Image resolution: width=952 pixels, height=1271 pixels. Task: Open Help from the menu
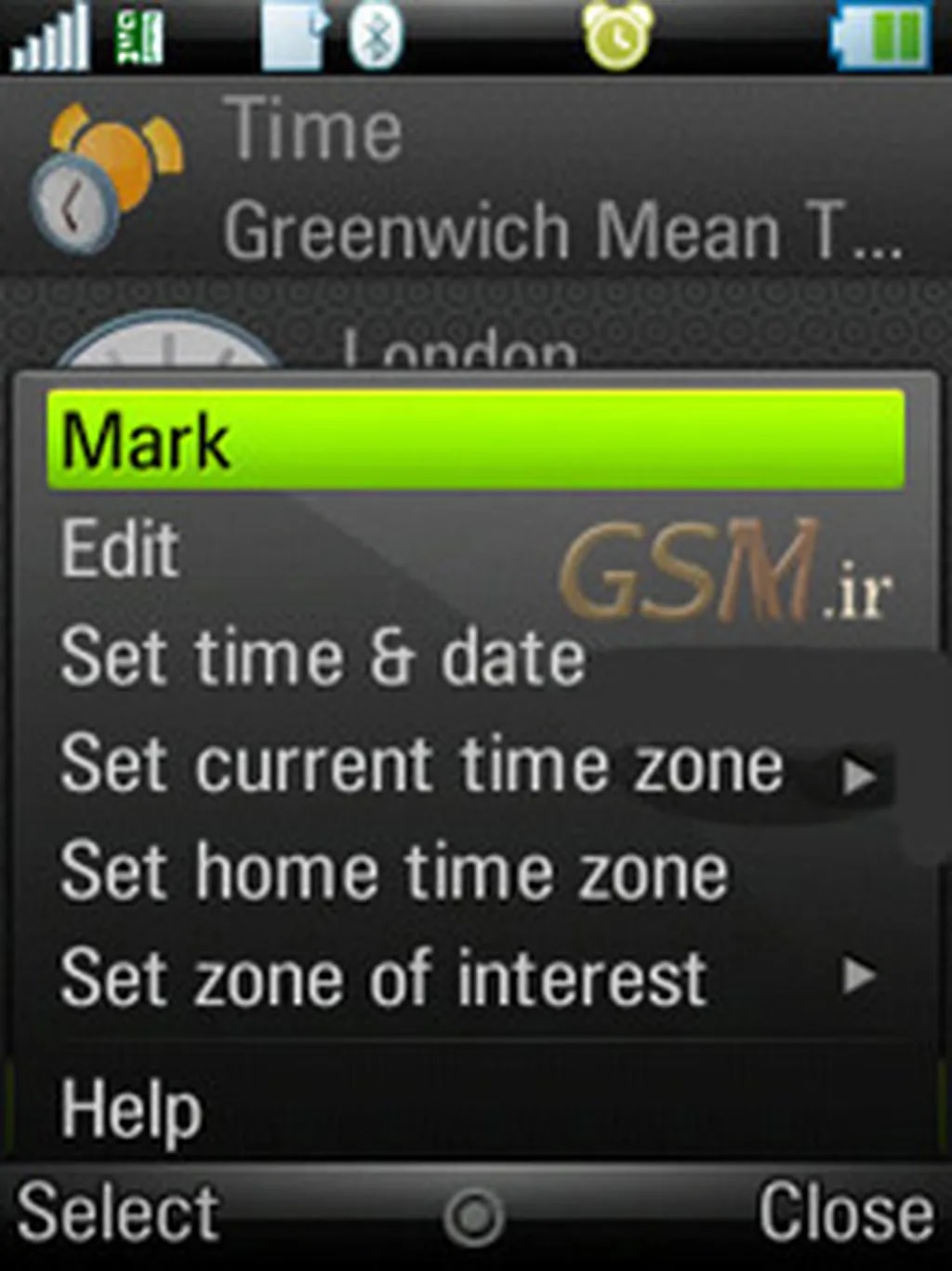tap(131, 1108)
